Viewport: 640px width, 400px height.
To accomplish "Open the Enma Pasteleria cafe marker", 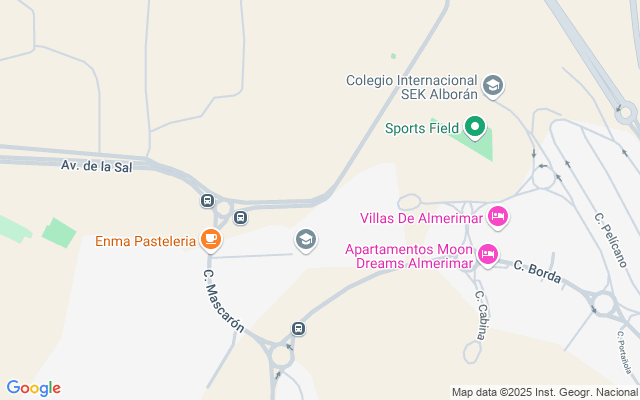I will (210, 240).
